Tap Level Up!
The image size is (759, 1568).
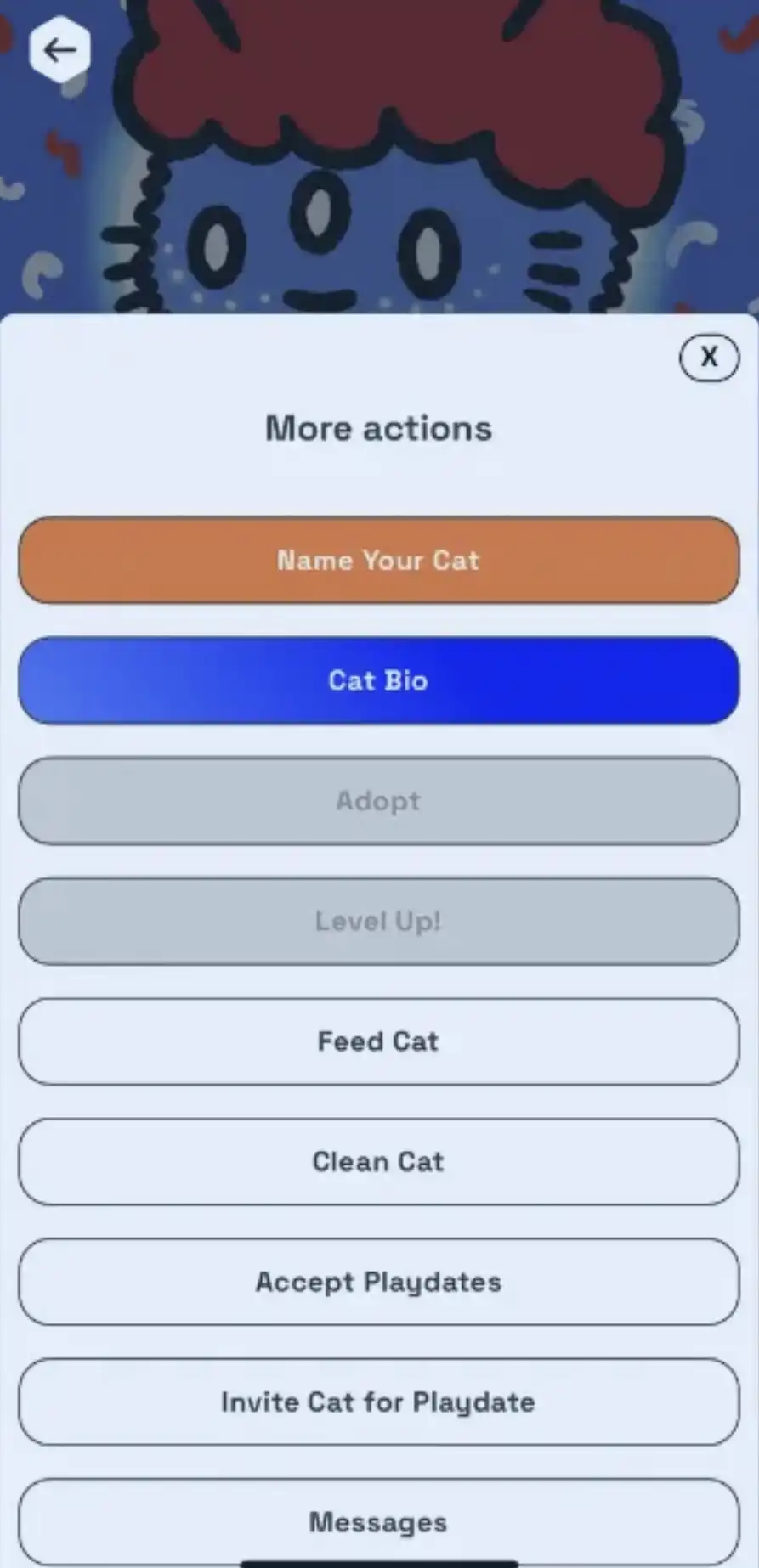378,922
